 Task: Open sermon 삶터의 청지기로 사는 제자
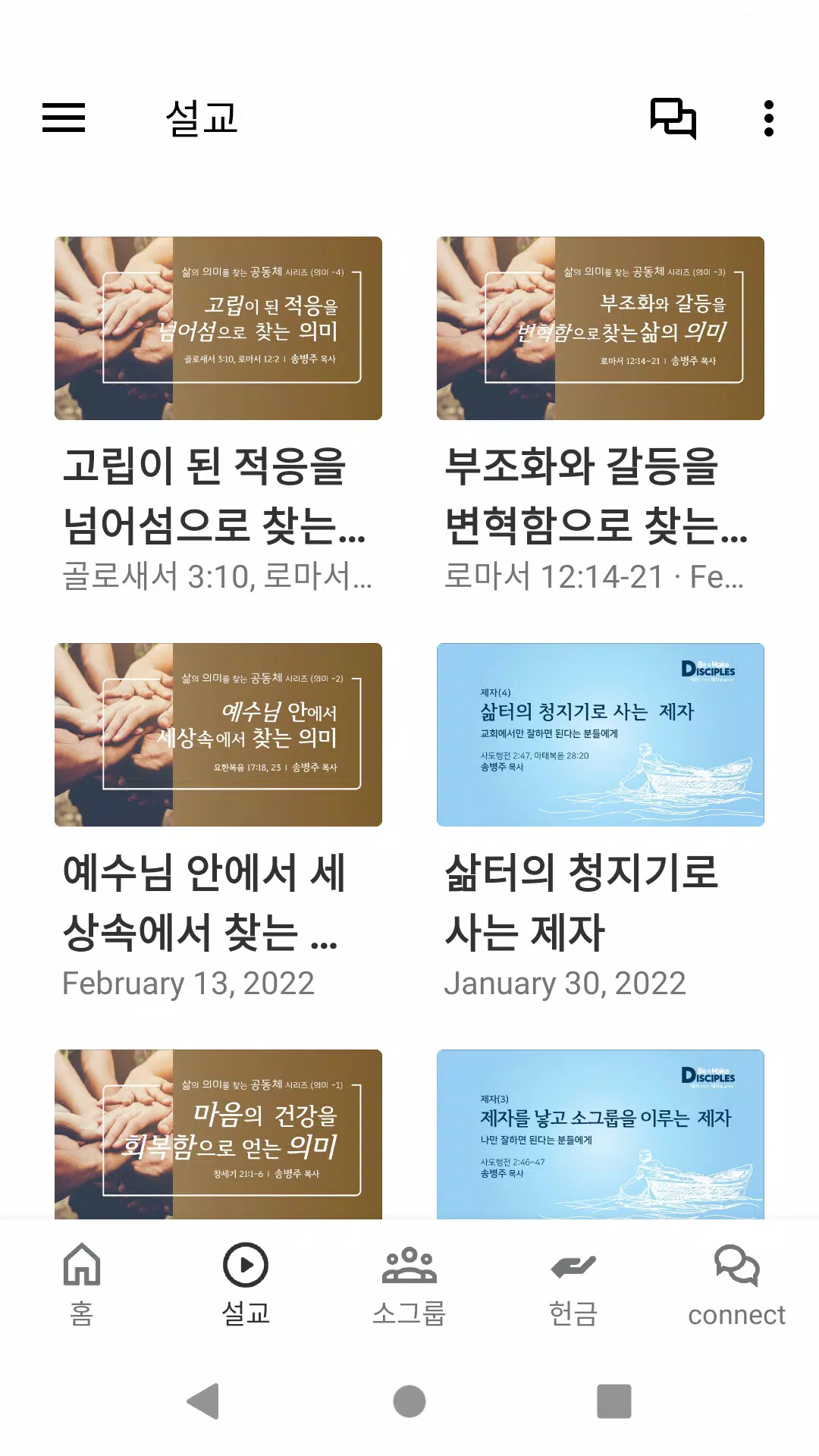(600, 735)
